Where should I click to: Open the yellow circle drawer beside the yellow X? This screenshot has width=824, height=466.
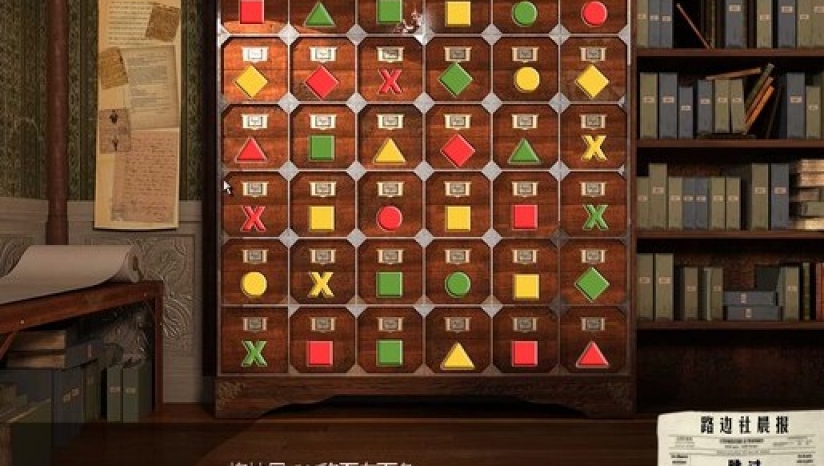coord(254,284)
